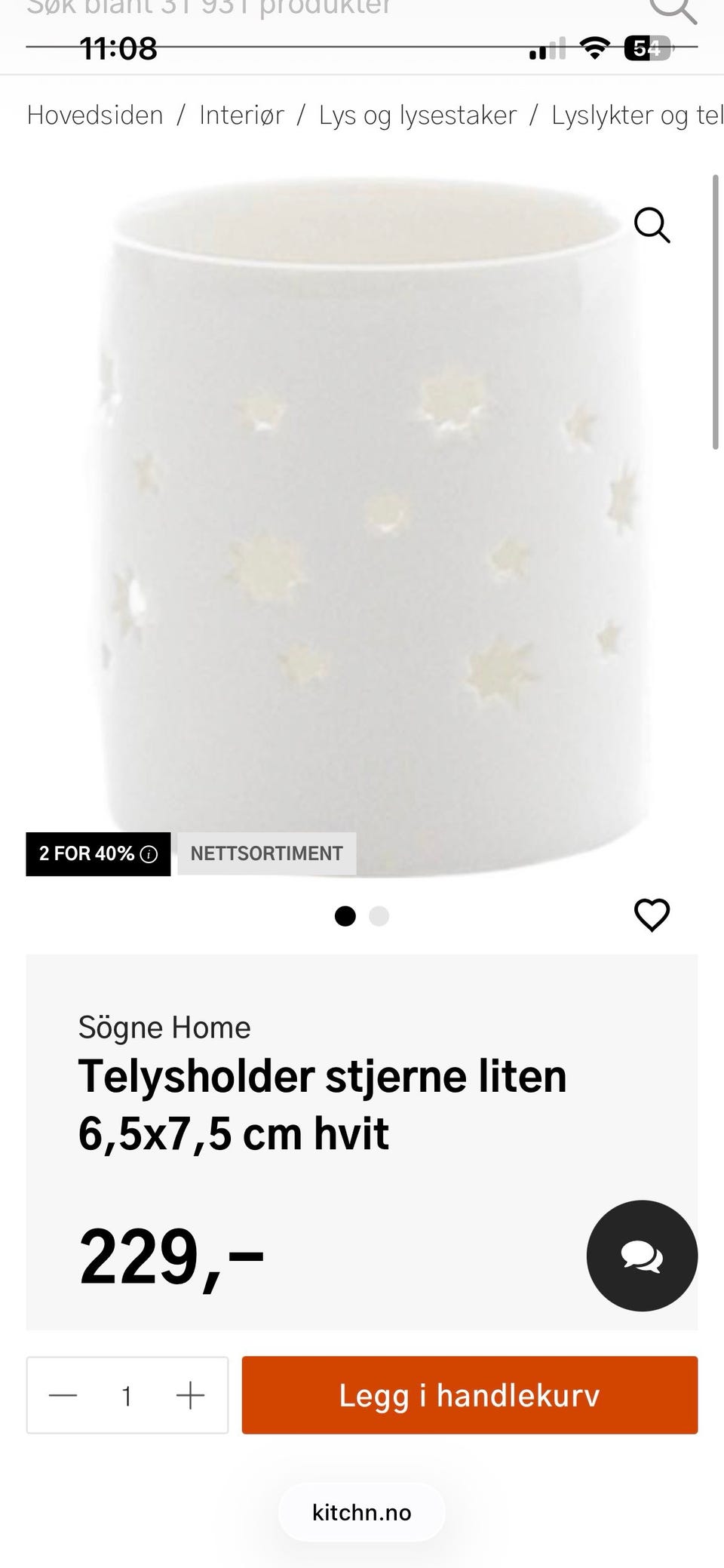Image resolution: width=724 pixels, height=1568 pixels.
Task: Open info about the 2 FOR 40% offer
Action: tap(149, 853)
